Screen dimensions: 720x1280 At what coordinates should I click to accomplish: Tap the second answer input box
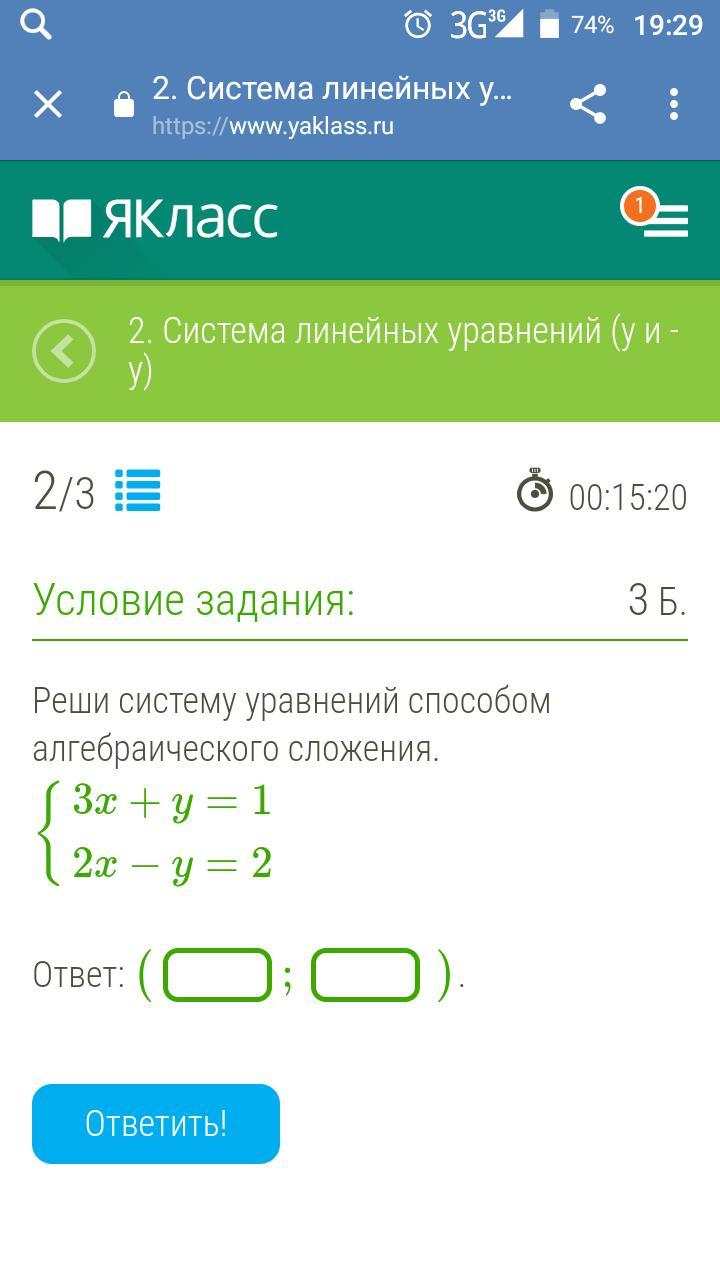[365, 975]
